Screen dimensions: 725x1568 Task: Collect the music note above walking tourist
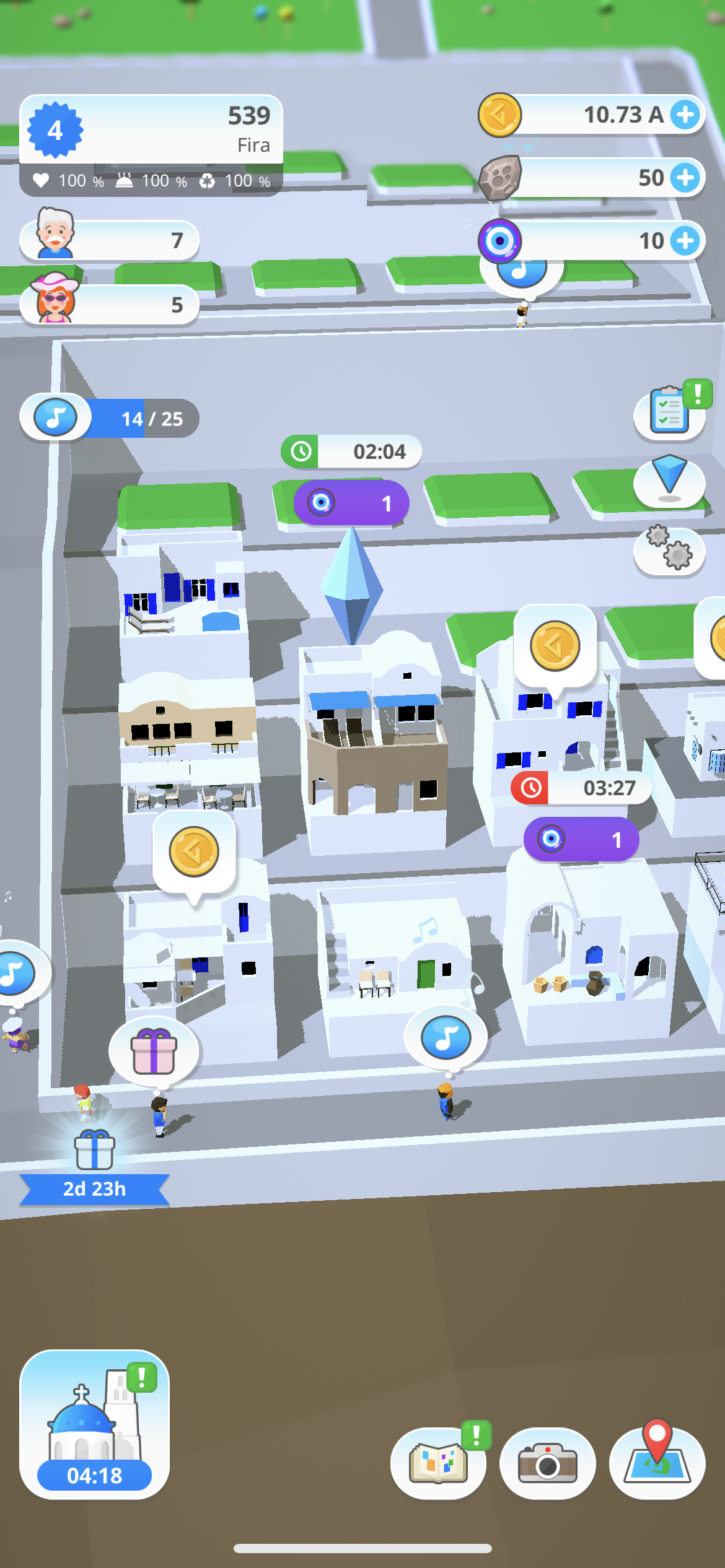[446, 1037]
